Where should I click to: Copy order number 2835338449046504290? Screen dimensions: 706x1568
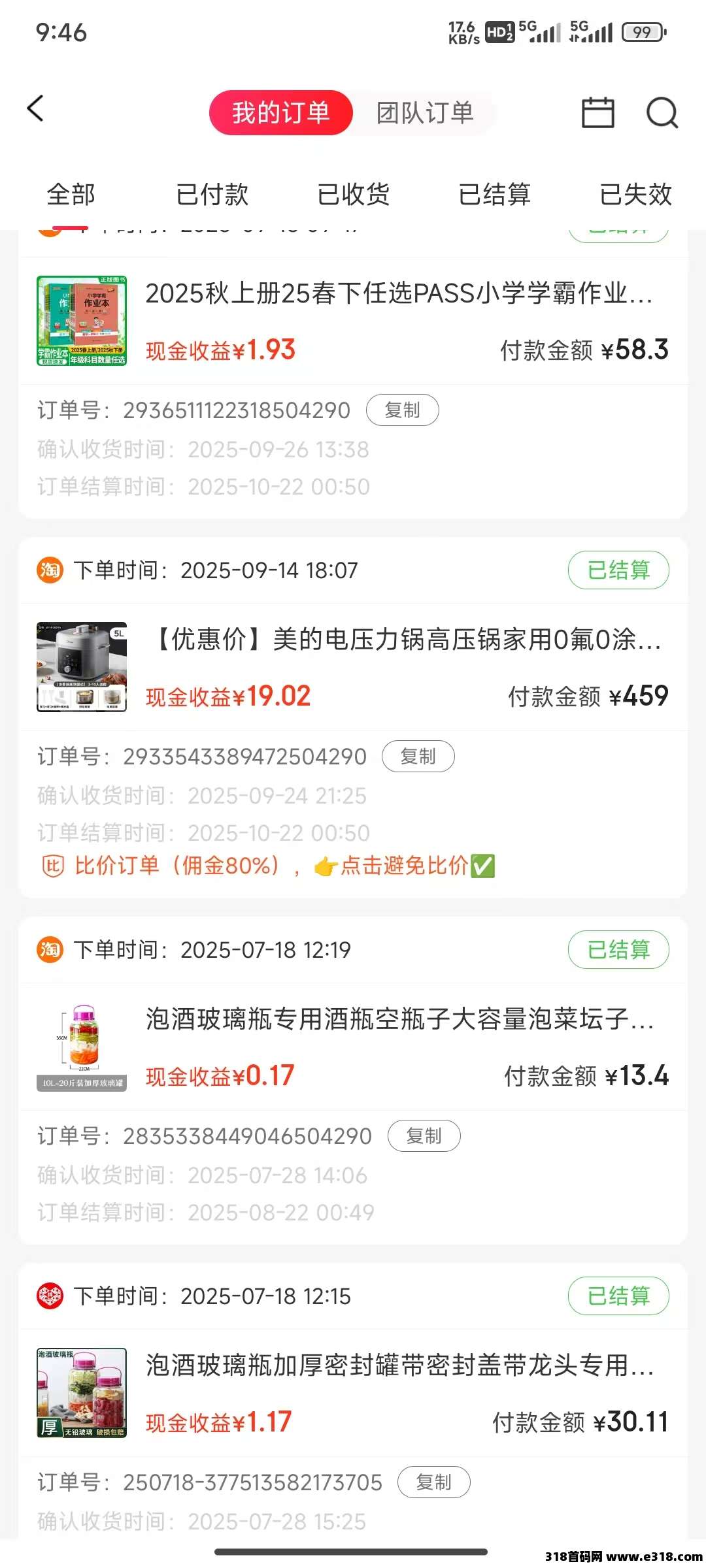tap(424, 1136)
